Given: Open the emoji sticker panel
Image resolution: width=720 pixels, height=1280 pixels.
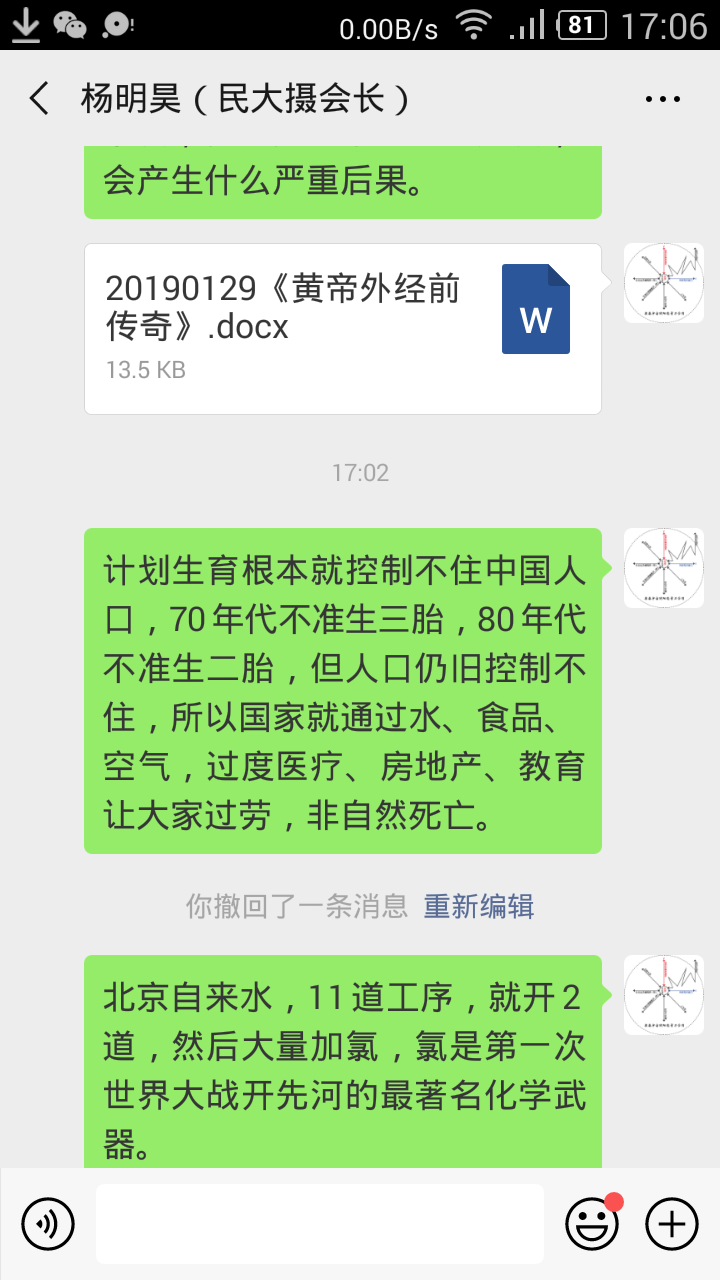Looking at the screenshot, I should (592, 1223).
